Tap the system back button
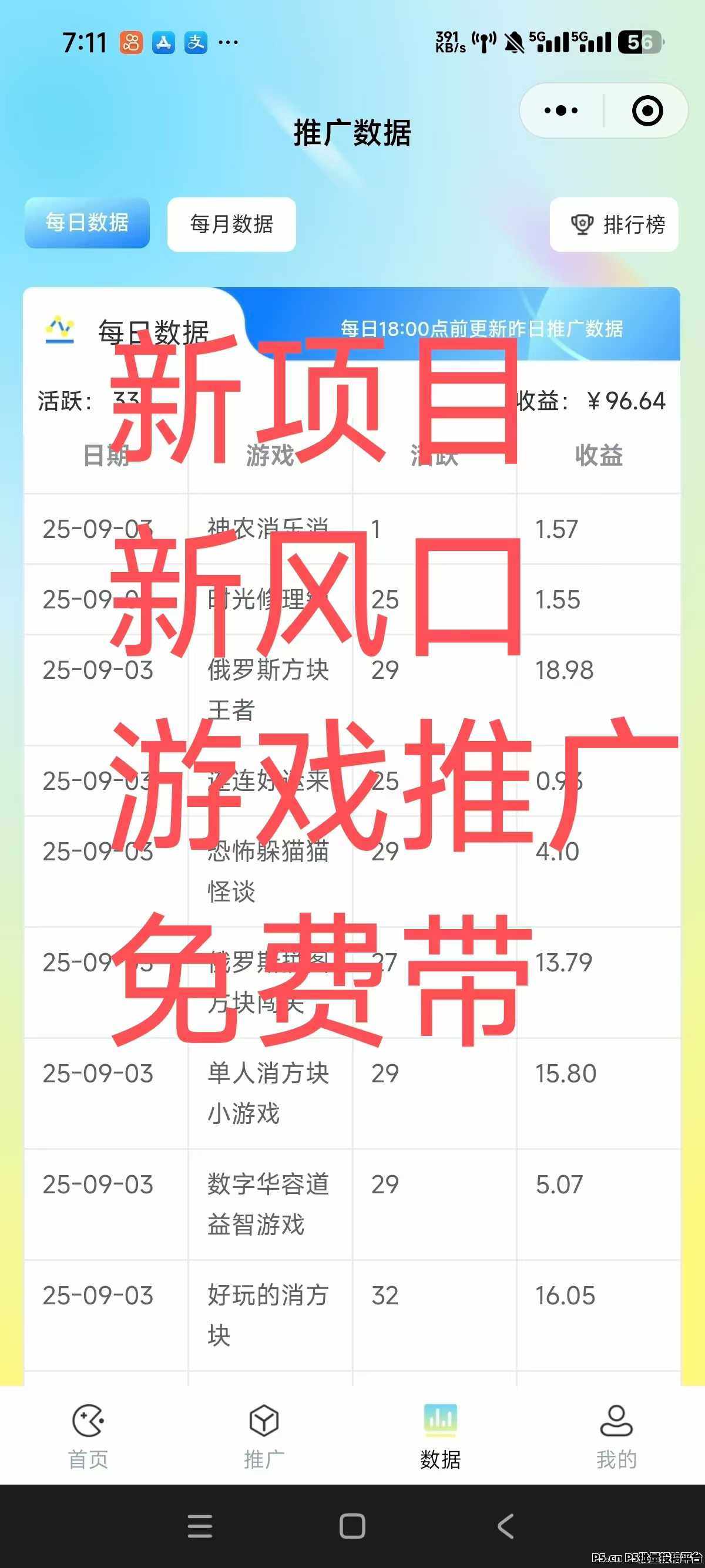705x1568 pixels. [x=505, y=1526]
